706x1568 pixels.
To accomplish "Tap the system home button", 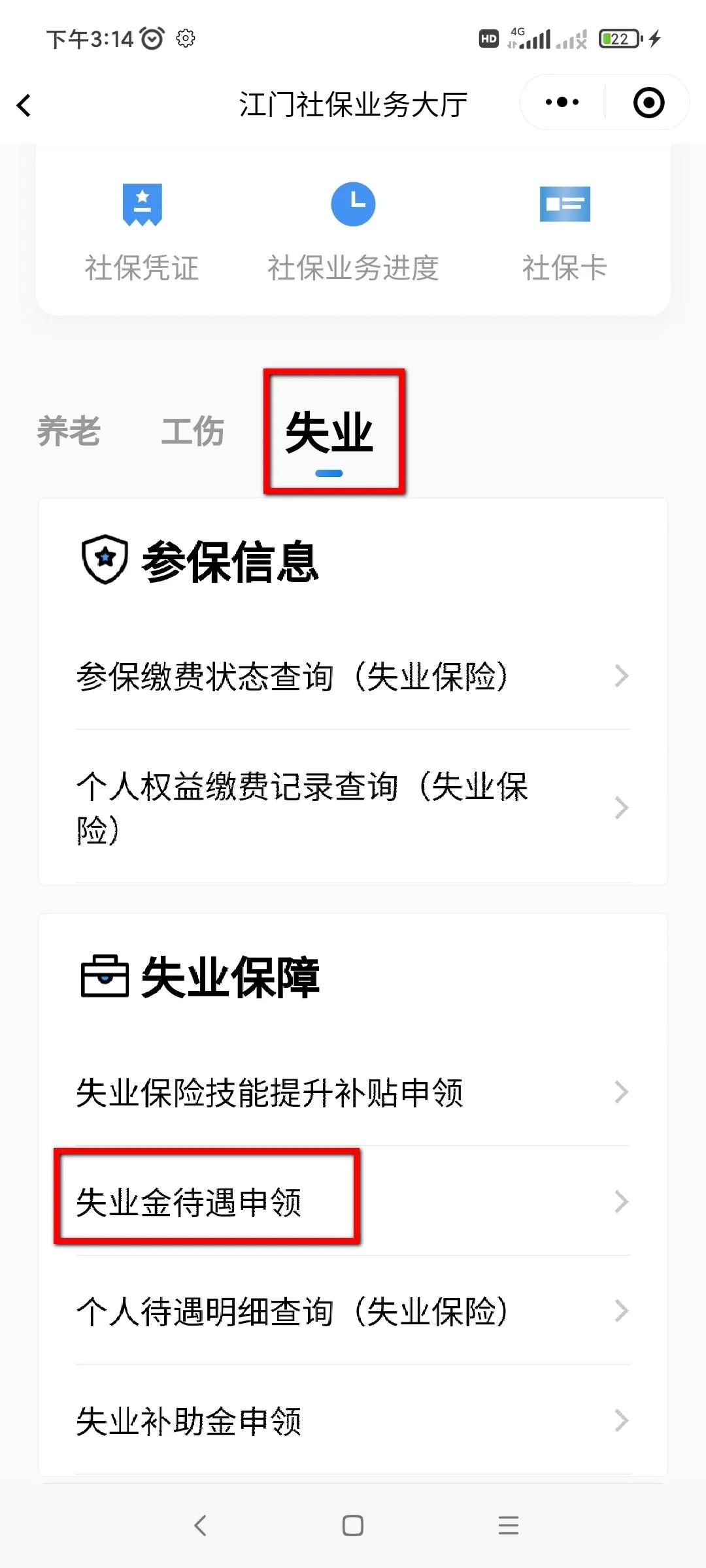I will [x=353, y=1526].
